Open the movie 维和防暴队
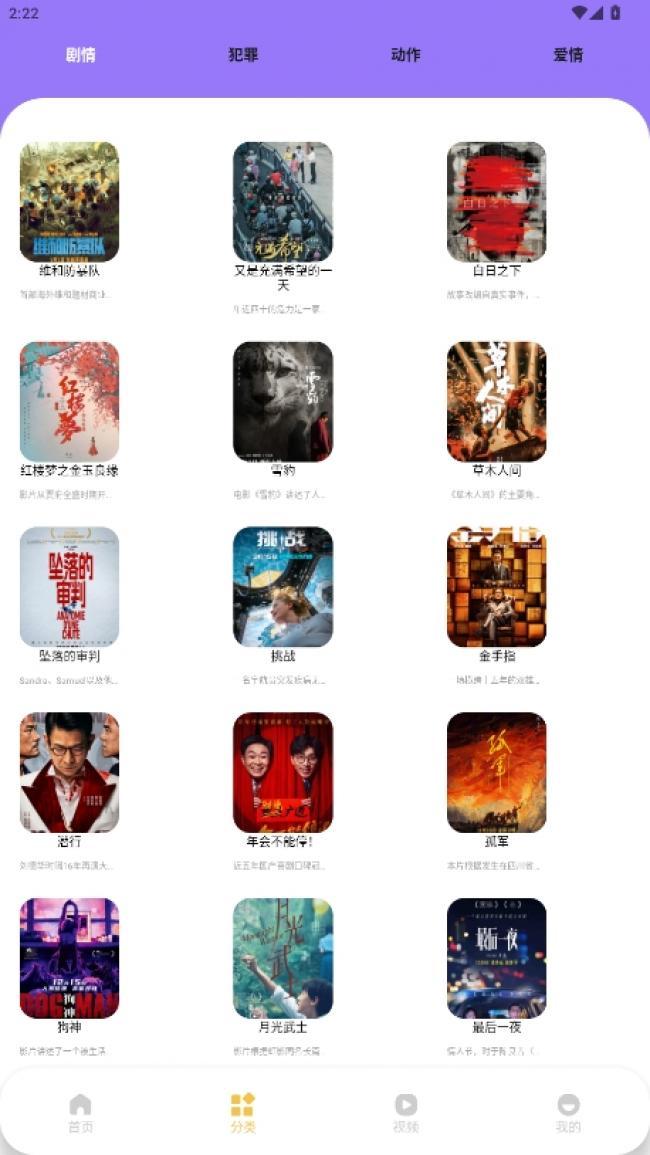 click(69, 202)
